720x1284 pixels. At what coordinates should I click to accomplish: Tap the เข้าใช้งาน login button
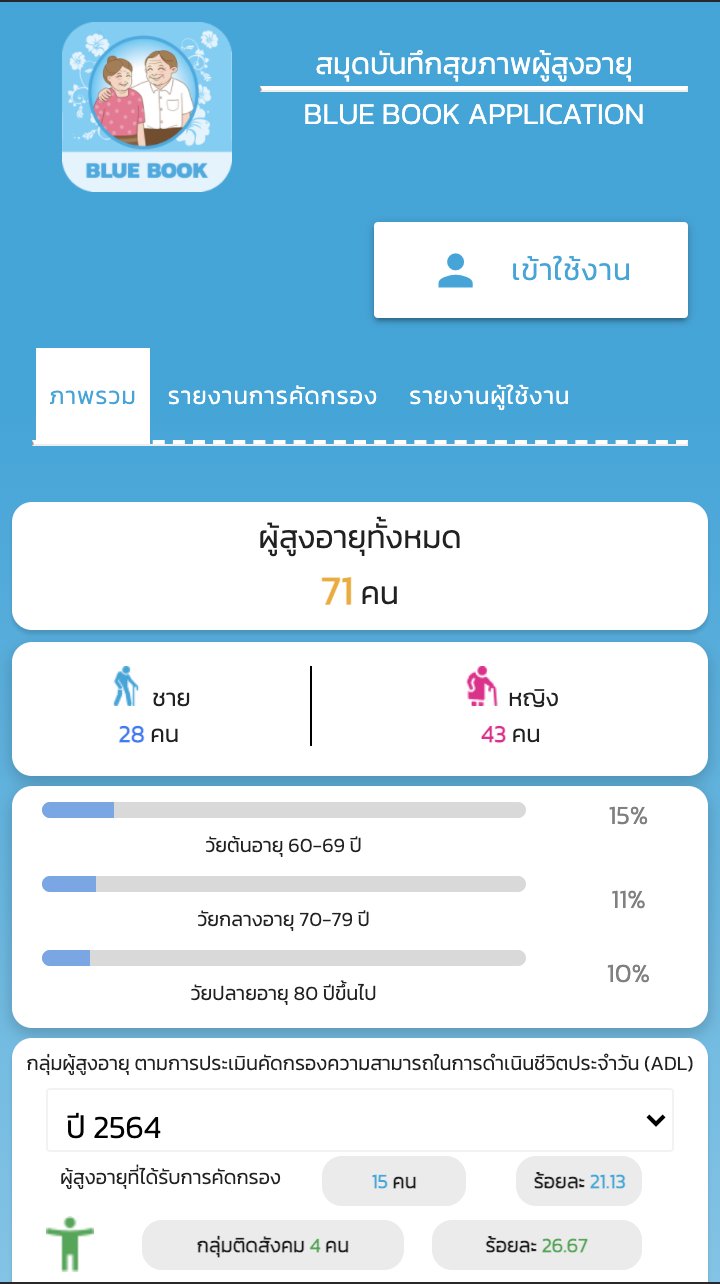pos(531,270)
